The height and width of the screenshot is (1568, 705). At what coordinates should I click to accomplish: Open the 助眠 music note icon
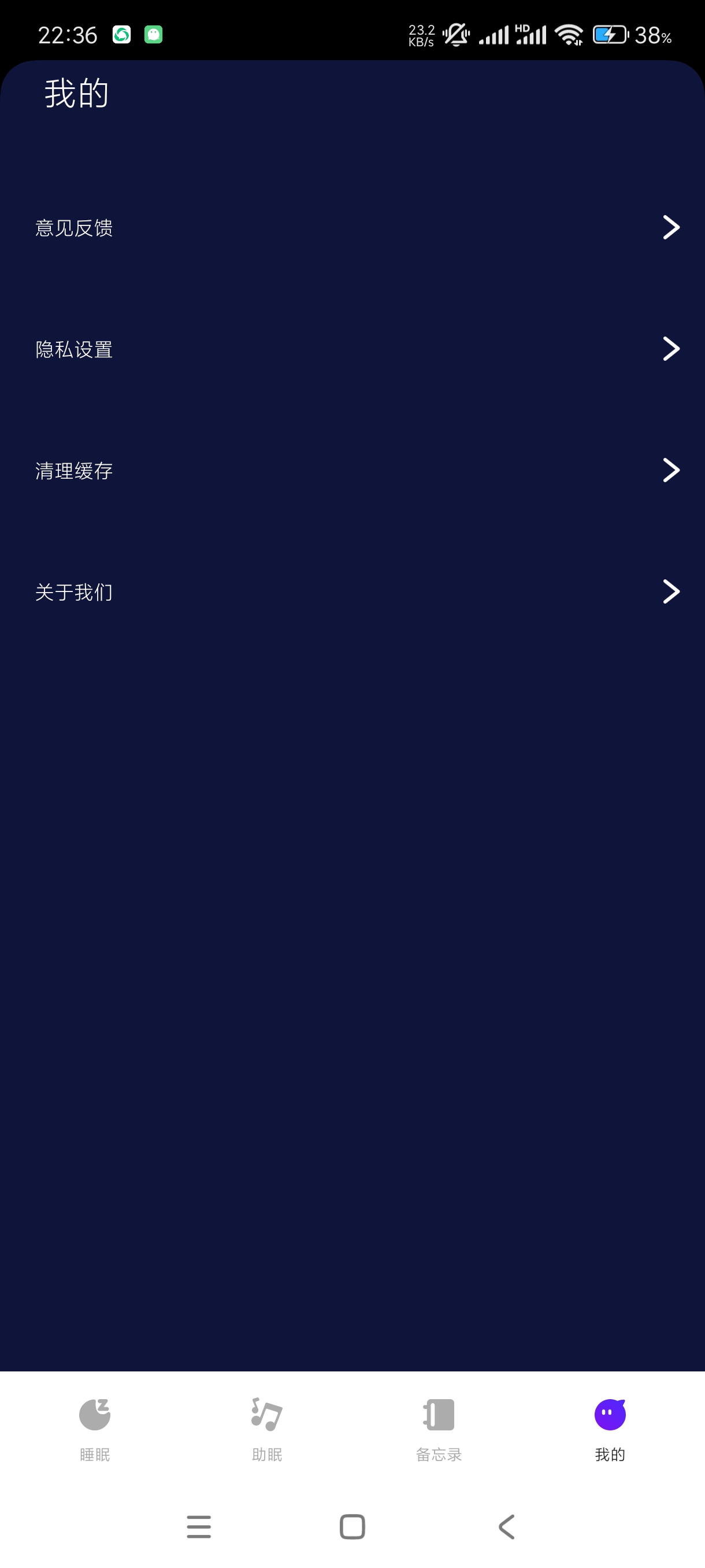tap(266, 1415)
